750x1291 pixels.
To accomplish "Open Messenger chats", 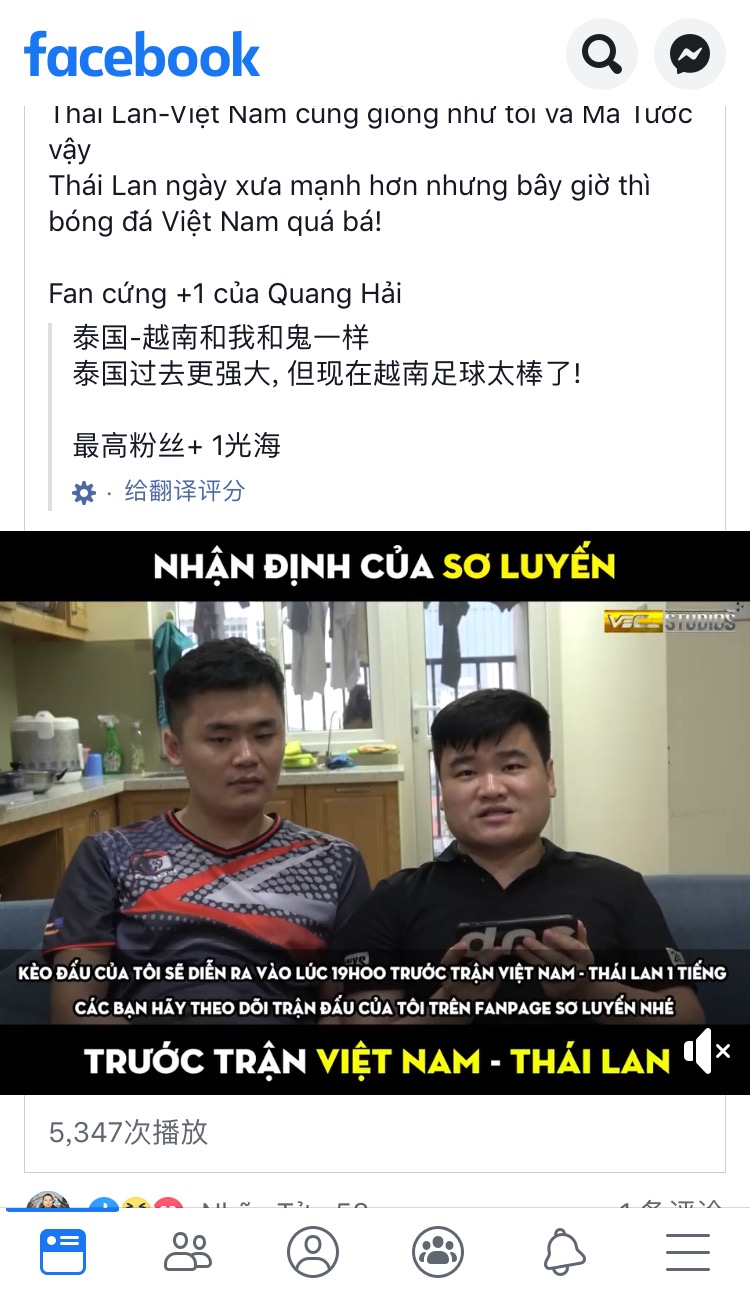I will (690, 54).
